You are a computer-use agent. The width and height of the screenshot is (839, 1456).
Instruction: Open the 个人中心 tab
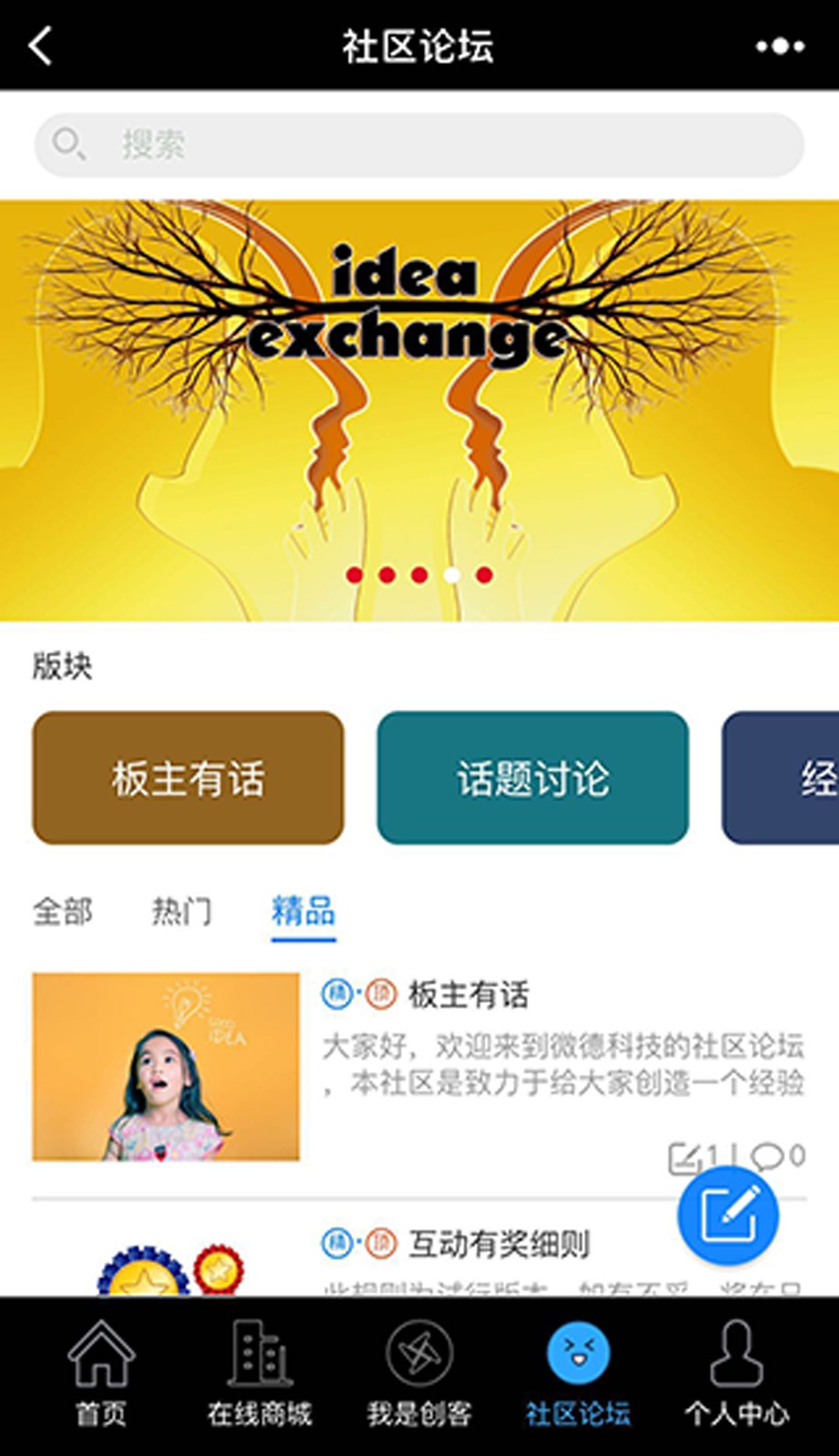click(737, 1374)
